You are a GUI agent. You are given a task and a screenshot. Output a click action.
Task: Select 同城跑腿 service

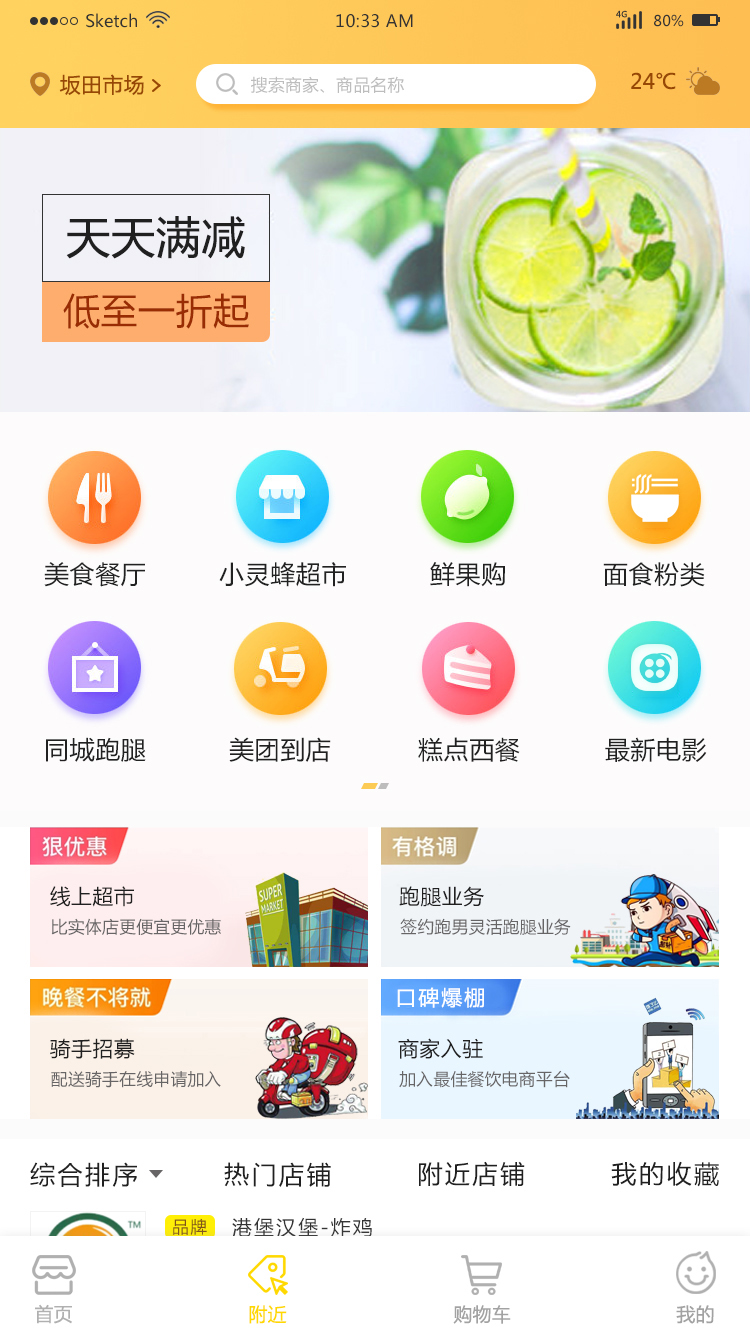[x=95, y=693]
